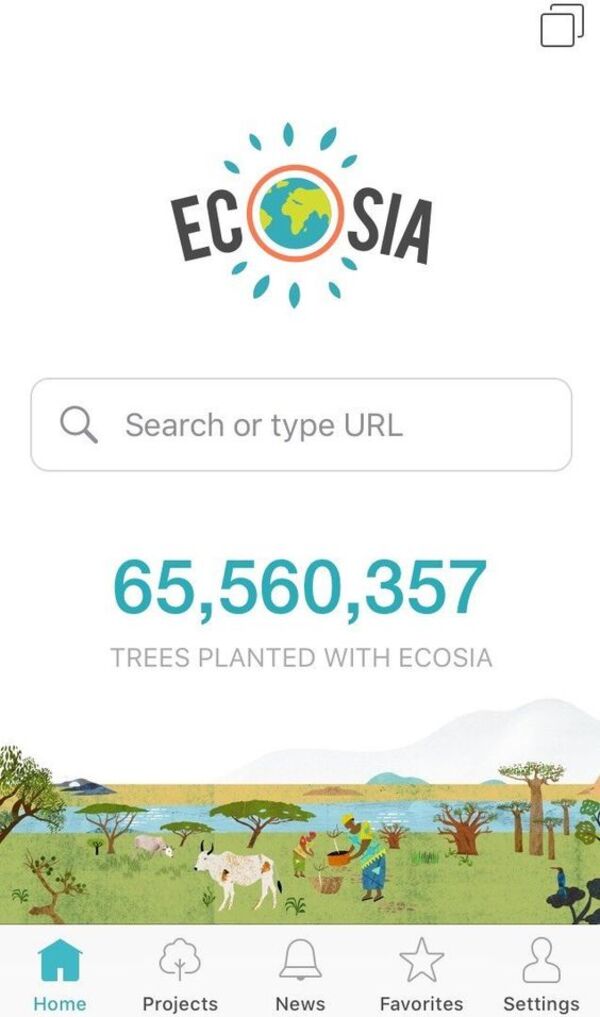
Task: Open the News tab
Action: pos(300,975)
